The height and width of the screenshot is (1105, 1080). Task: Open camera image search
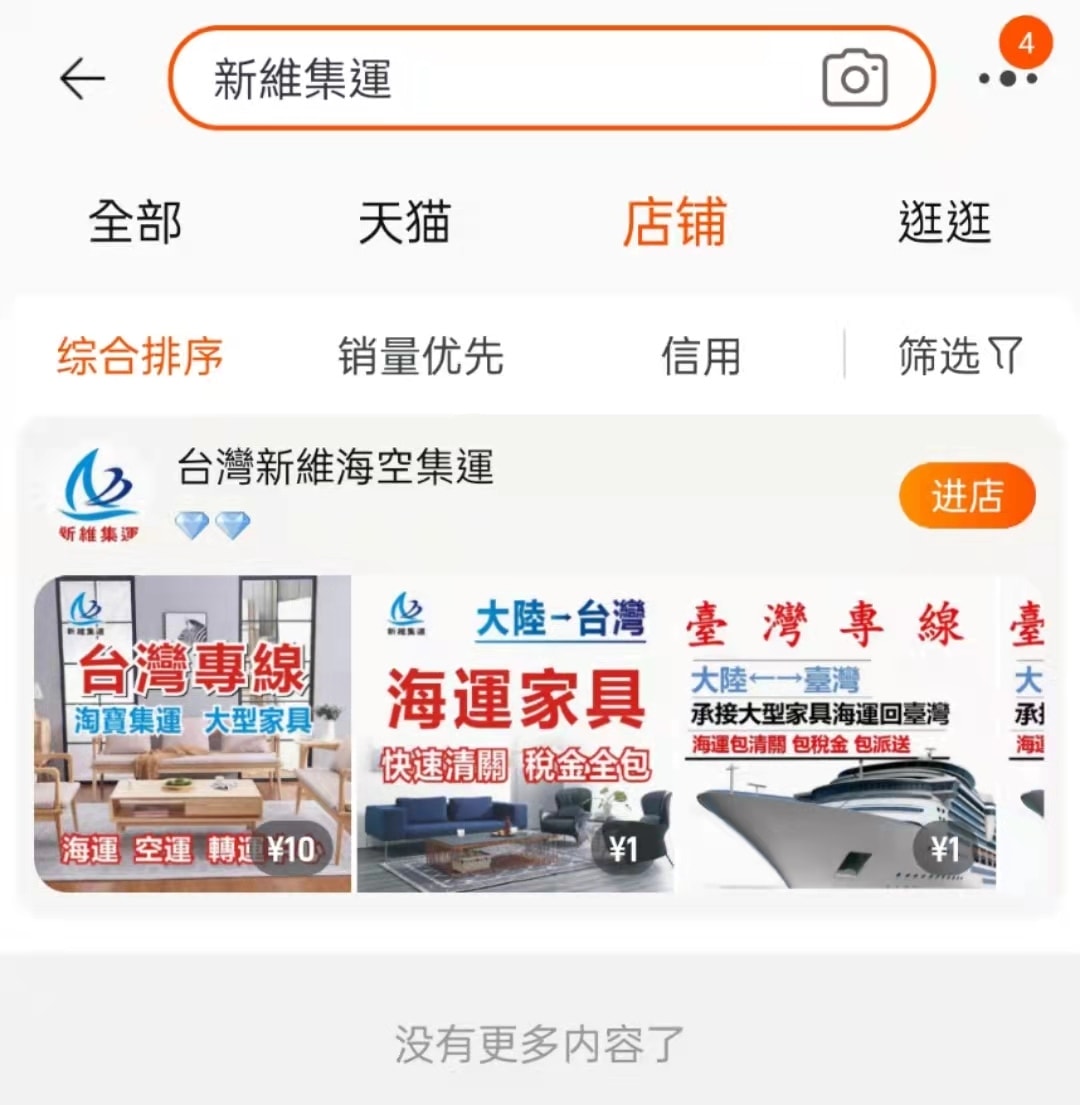(x=854, y=79)
